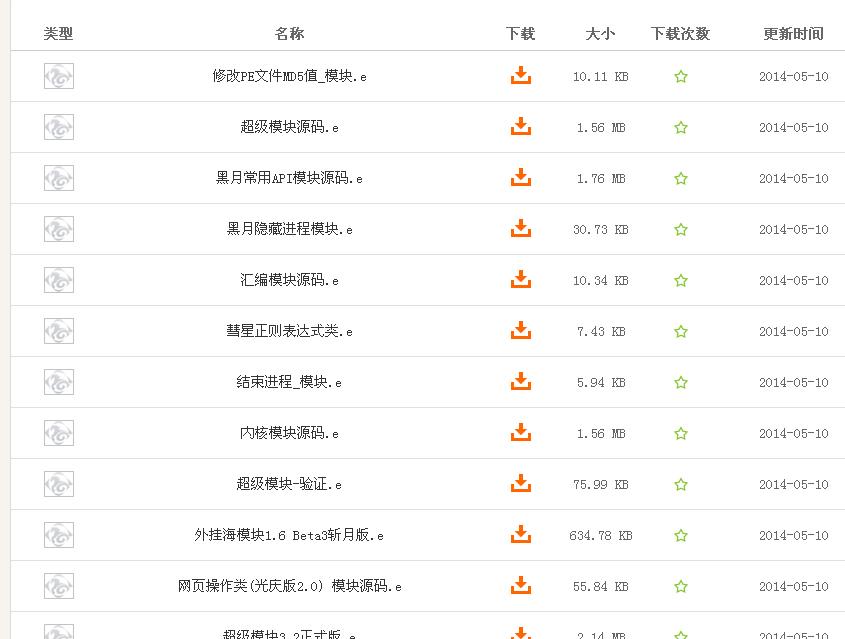Image resolution: width=845 pixels, height=639 pixels.
Task: Open the 修改PE文件MD5值_模块.e entry
Action: coord(289,76)
